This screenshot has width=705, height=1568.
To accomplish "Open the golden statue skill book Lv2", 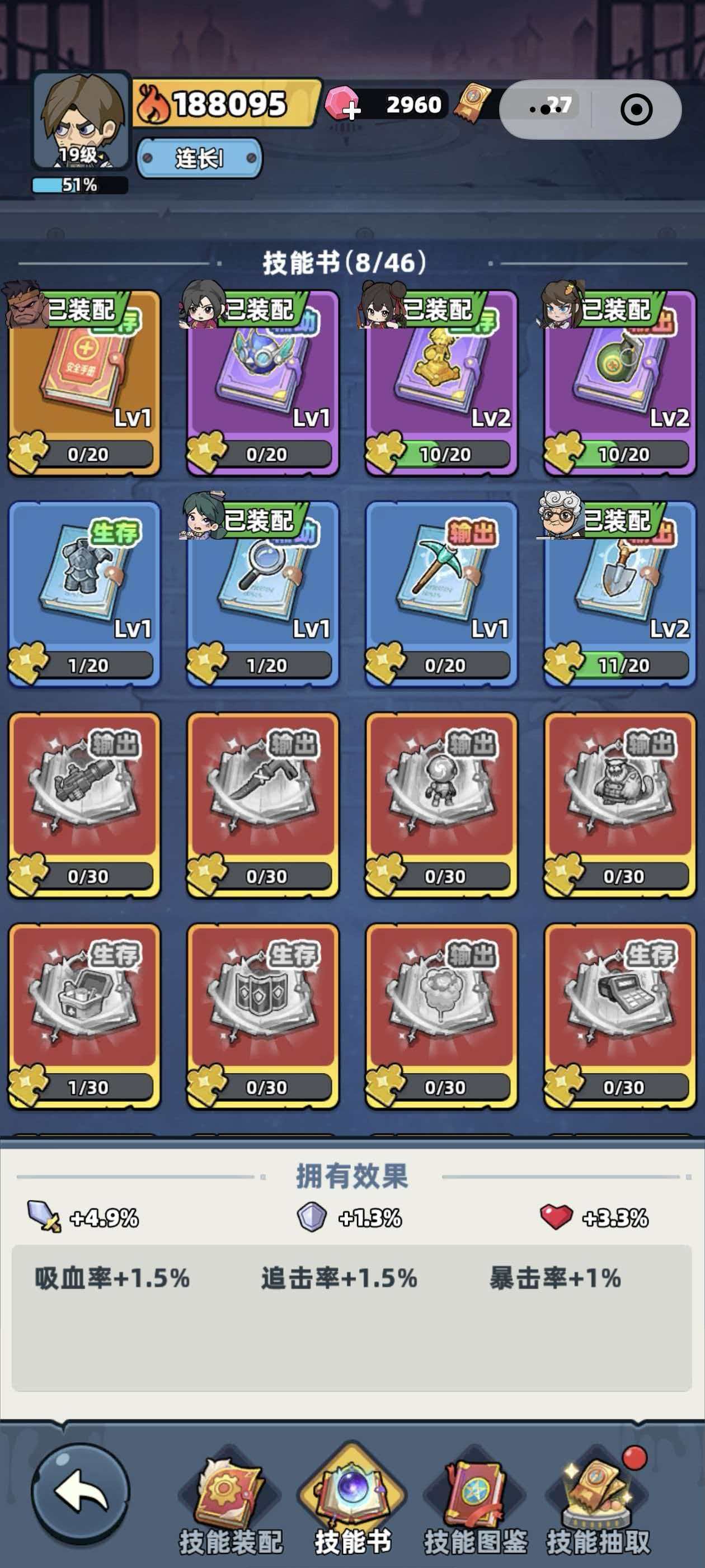I will (441, 384).
